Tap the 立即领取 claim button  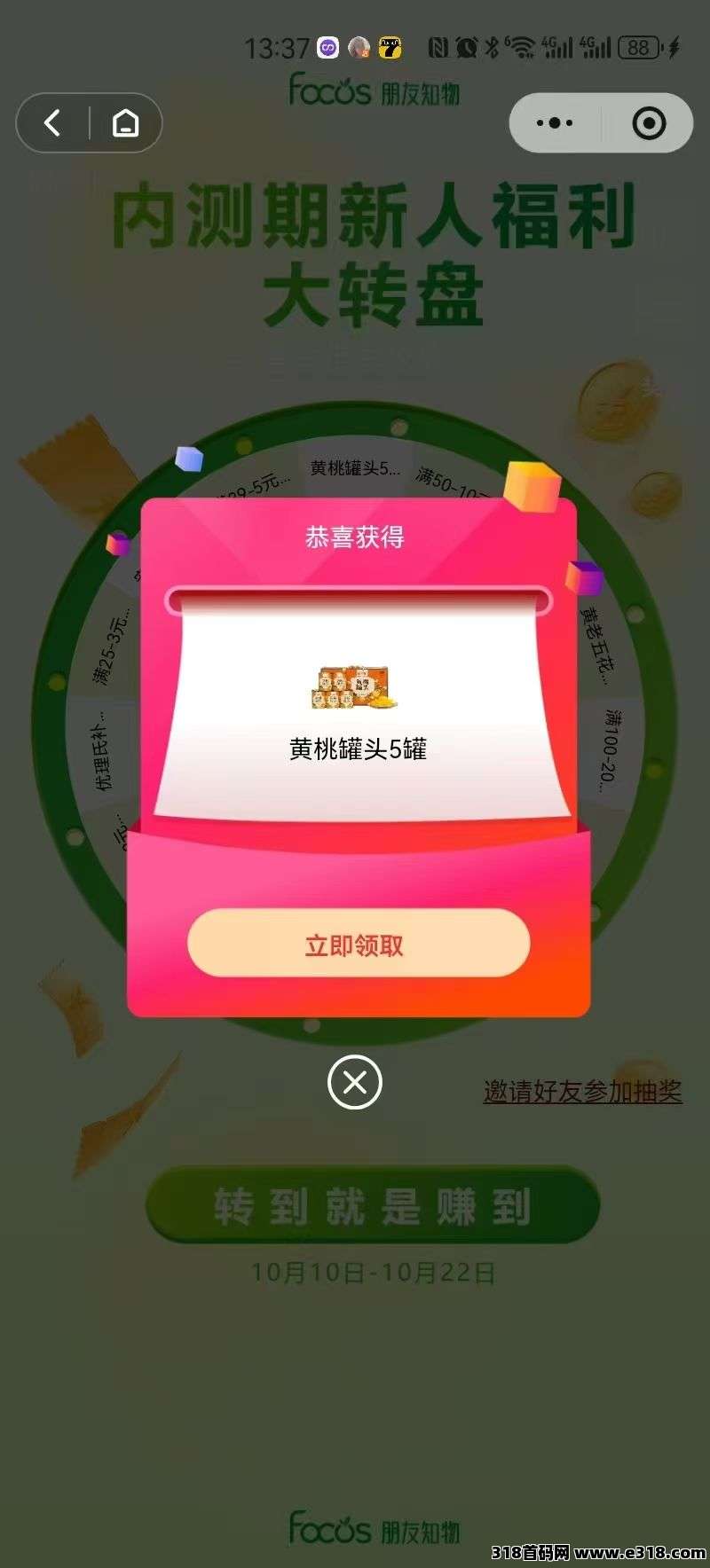click(355, 945)
